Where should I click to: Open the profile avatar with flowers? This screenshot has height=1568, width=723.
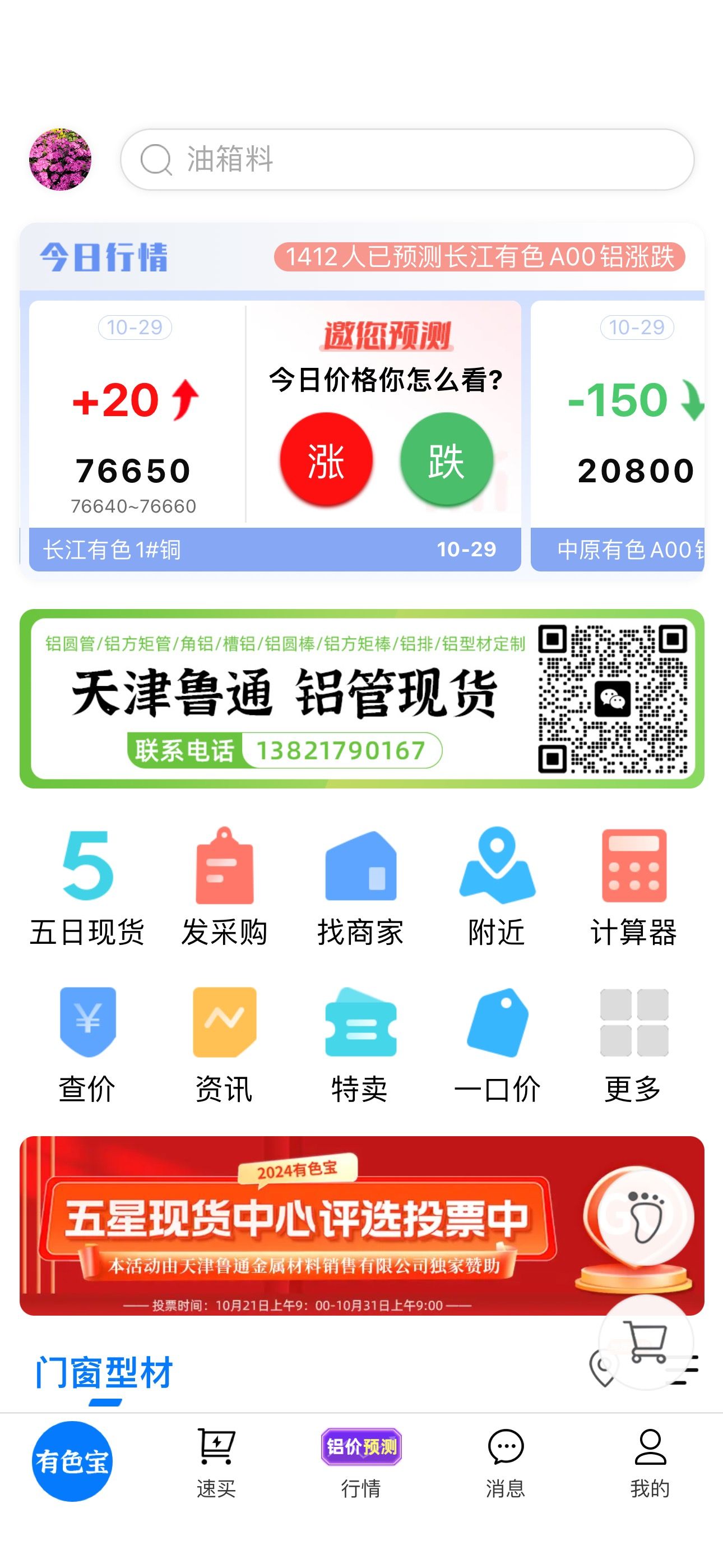(x=61, y=159)
